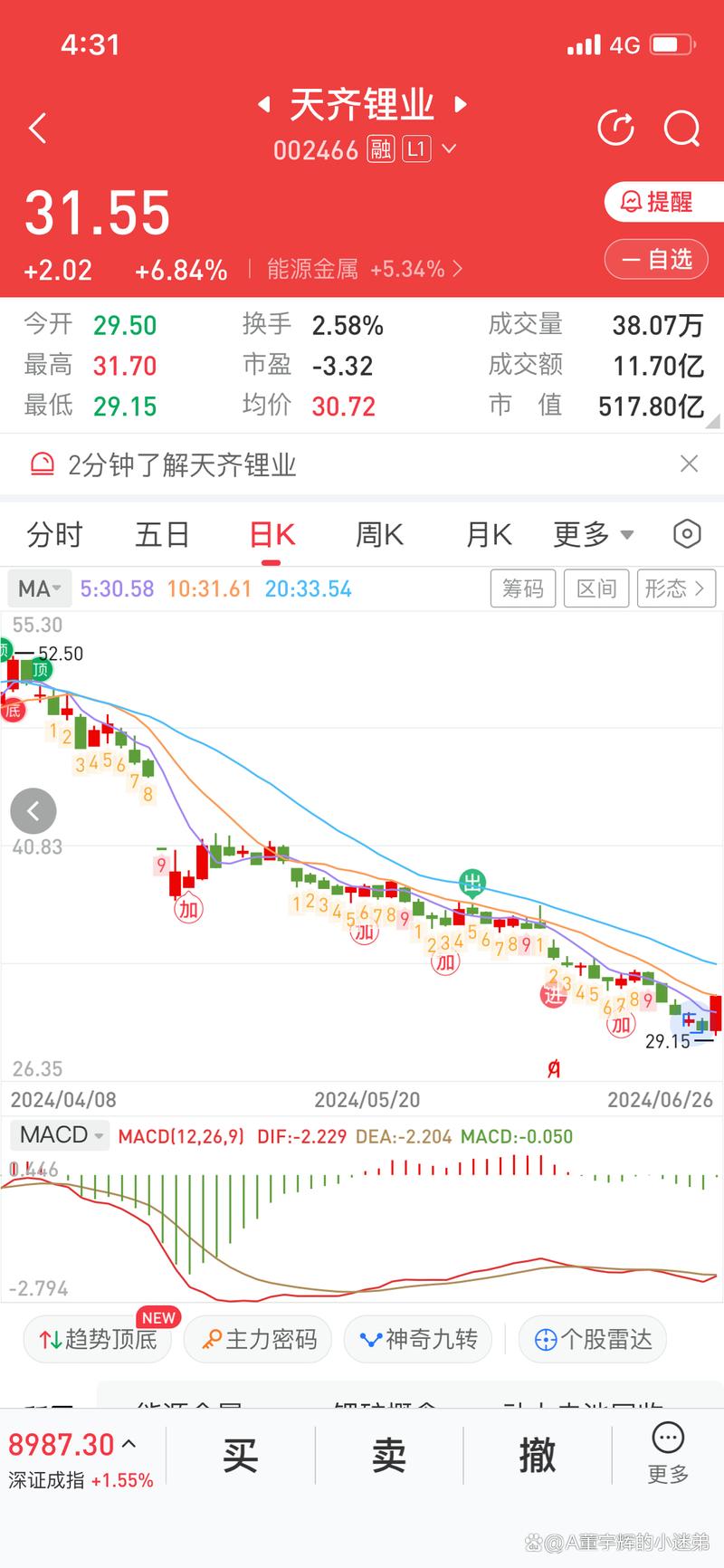Expand the 更多 chart period dropdown

point(593,535)
